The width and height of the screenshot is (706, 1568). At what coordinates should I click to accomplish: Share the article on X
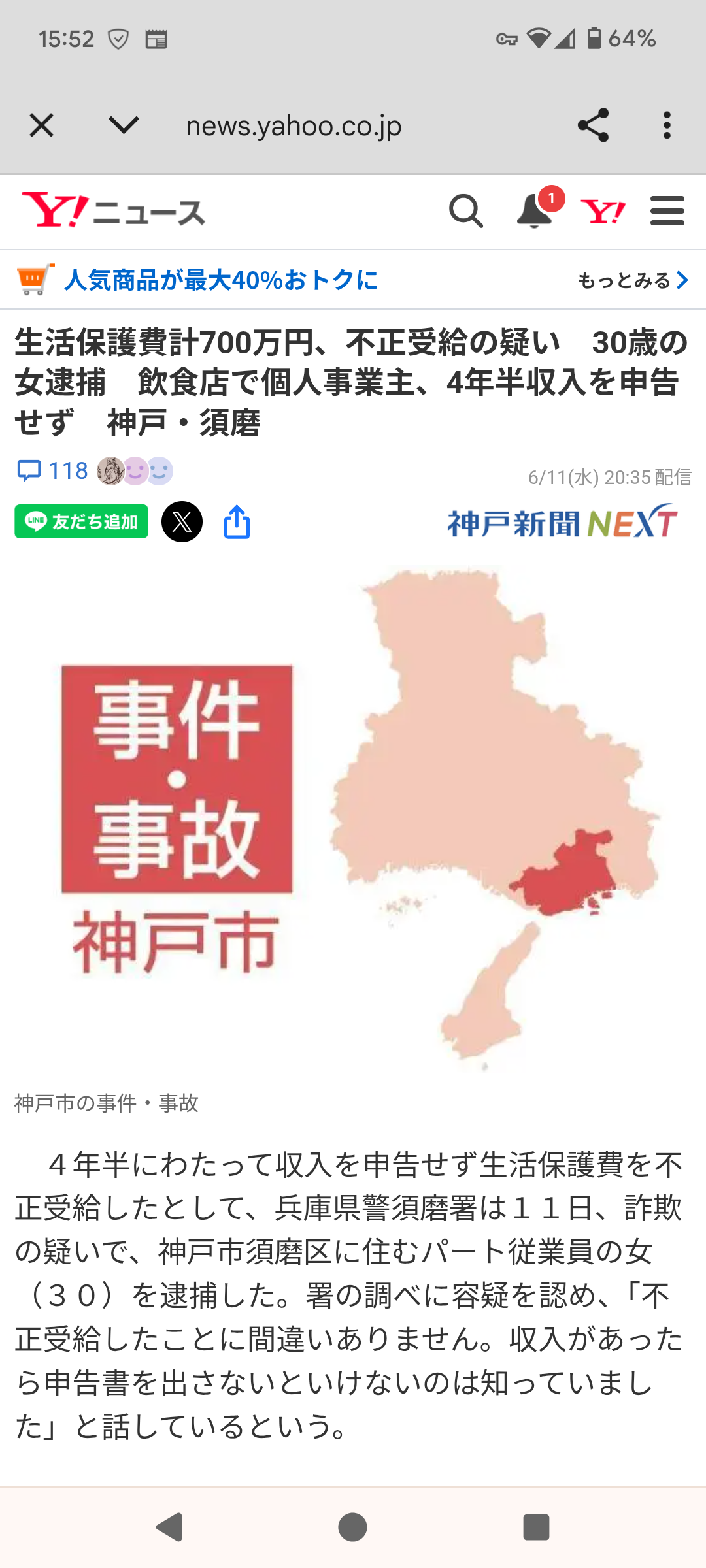(182, 521)
